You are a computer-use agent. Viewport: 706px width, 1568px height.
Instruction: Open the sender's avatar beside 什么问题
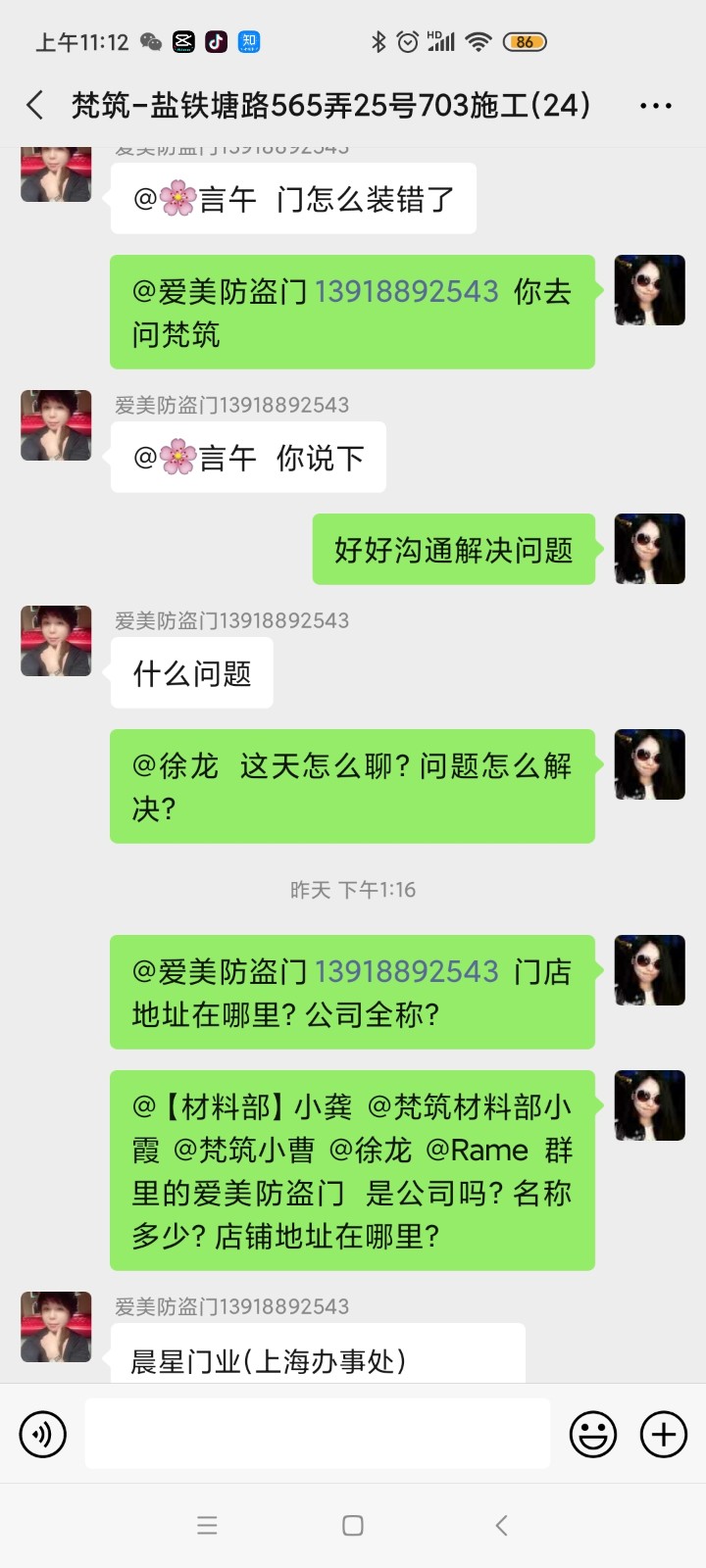tap(56, 641)
